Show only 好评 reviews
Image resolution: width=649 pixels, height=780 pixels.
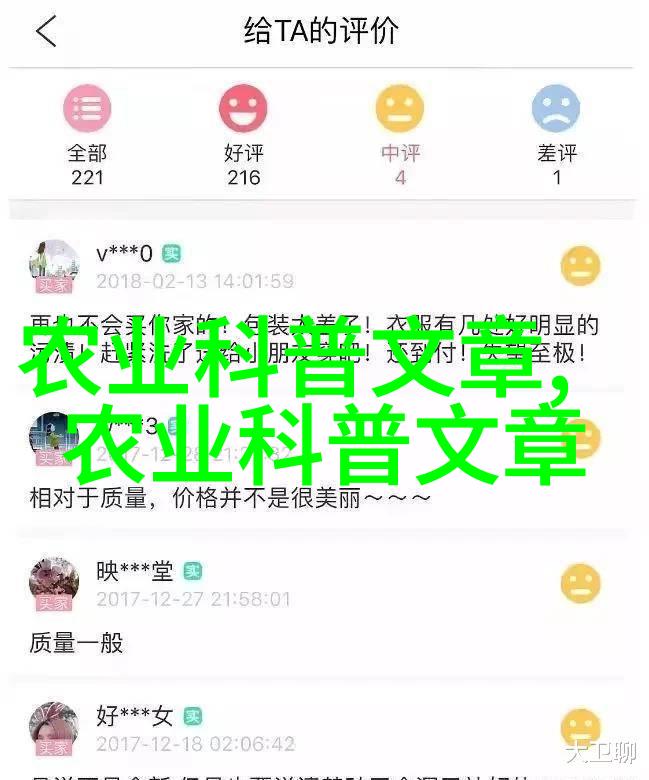[x=243, y=133]
